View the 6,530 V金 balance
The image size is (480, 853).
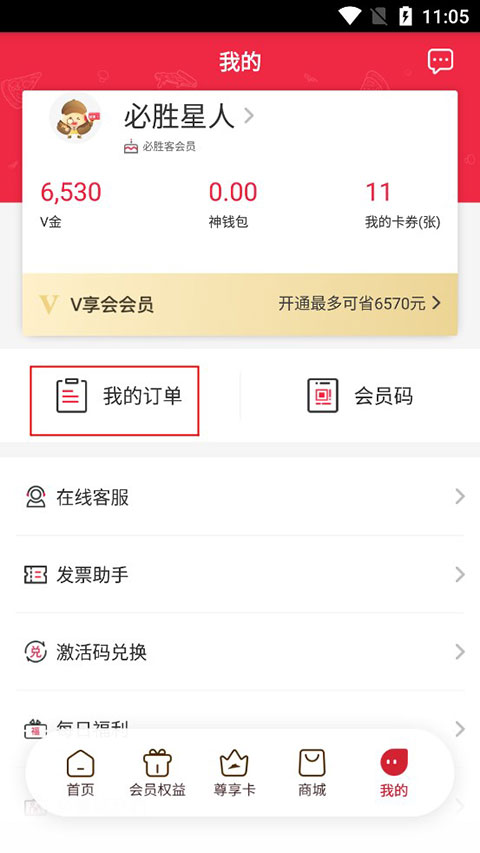(x=71, y=205)
